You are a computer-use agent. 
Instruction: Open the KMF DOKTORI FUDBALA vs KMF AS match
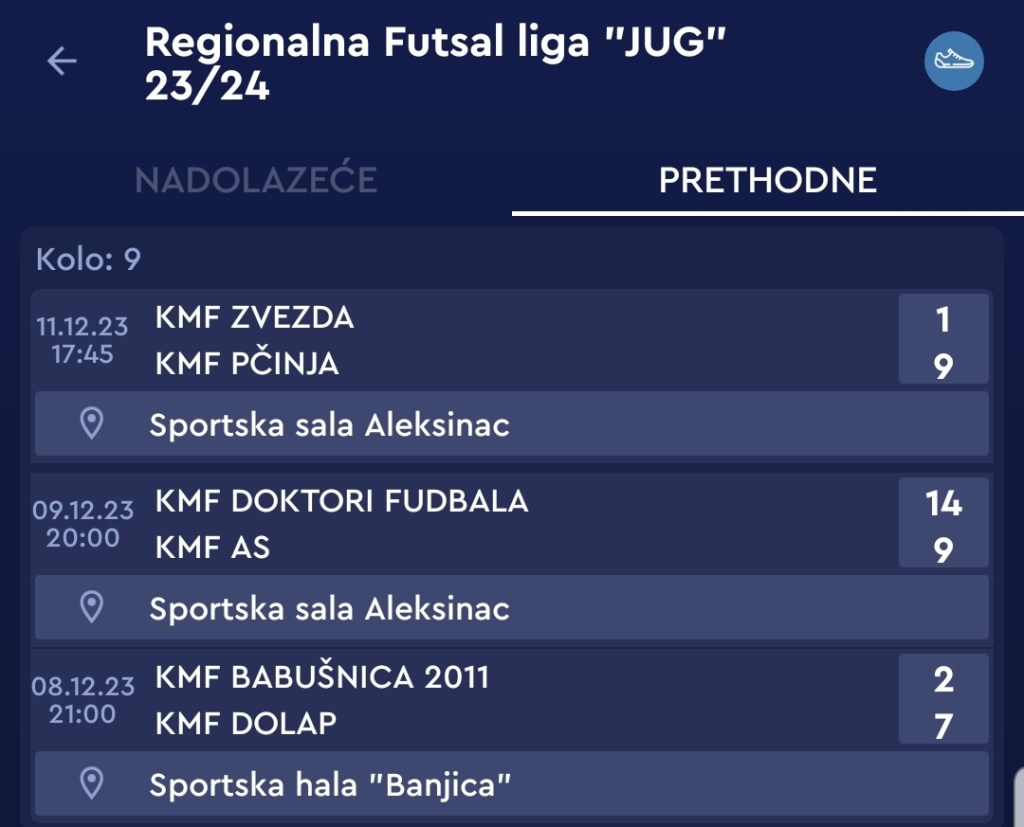510,523
